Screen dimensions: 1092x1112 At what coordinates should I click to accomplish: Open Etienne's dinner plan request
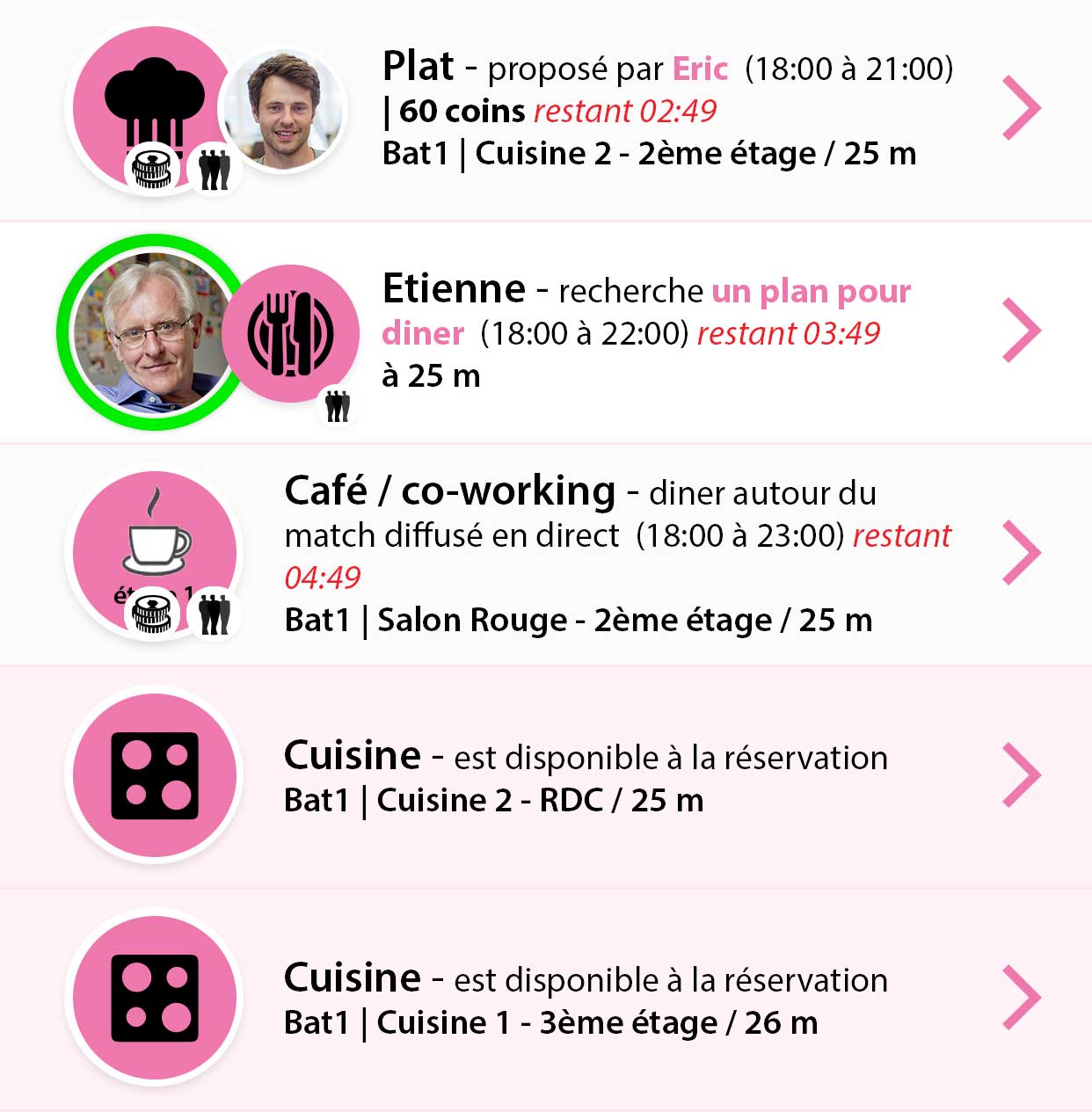click(1022, 331)
